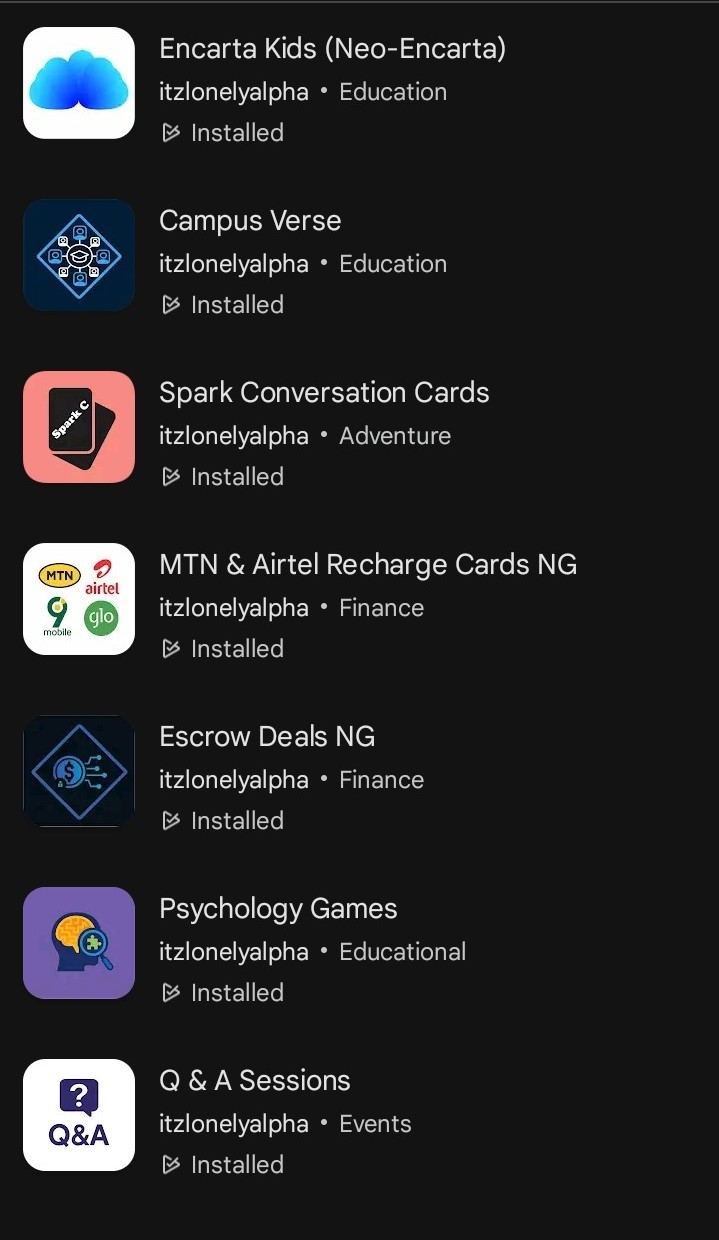Open the Campus Verse app listing
This screenshot has width=719, height=1240.
click(250, 221)
